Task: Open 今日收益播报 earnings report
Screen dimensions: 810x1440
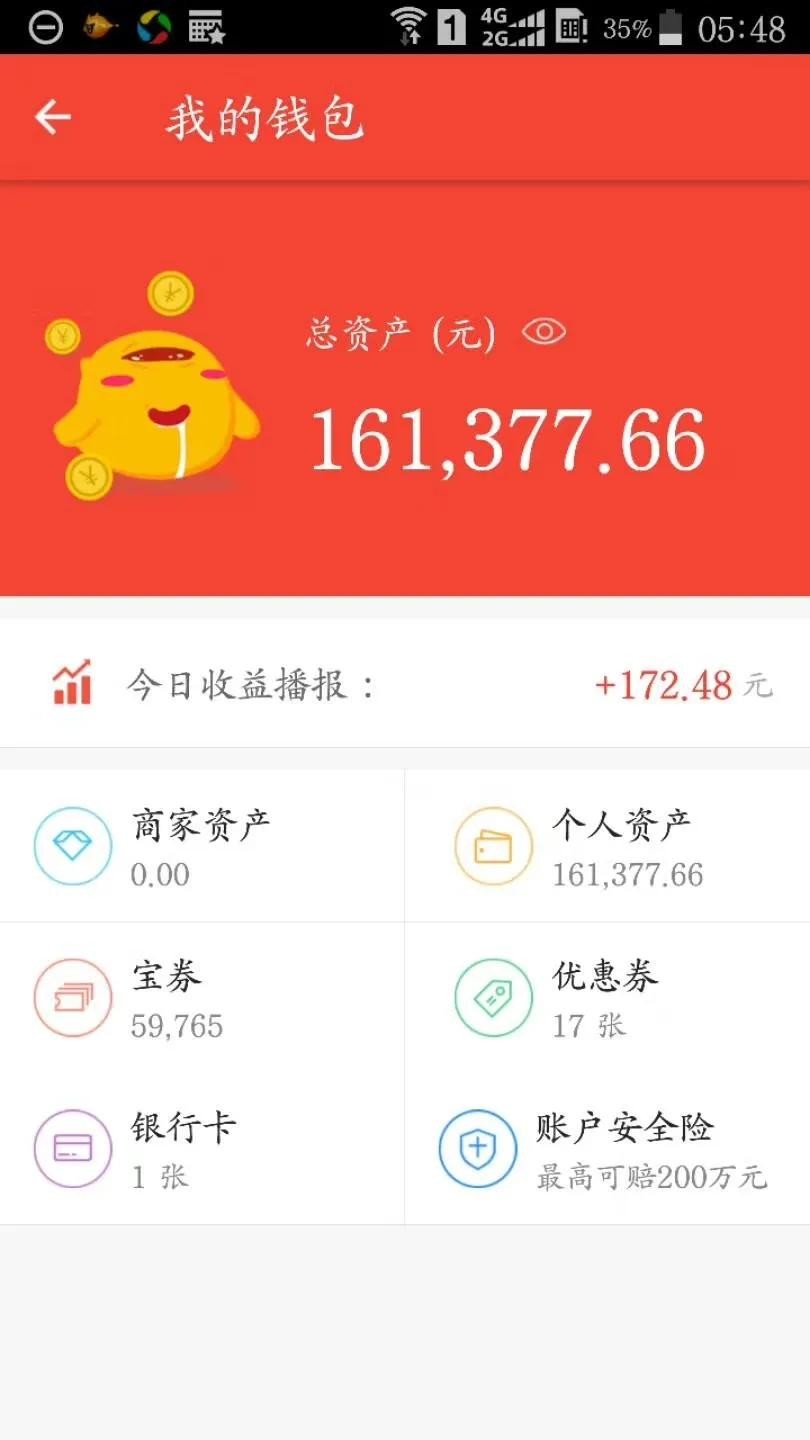Action: 404,685
